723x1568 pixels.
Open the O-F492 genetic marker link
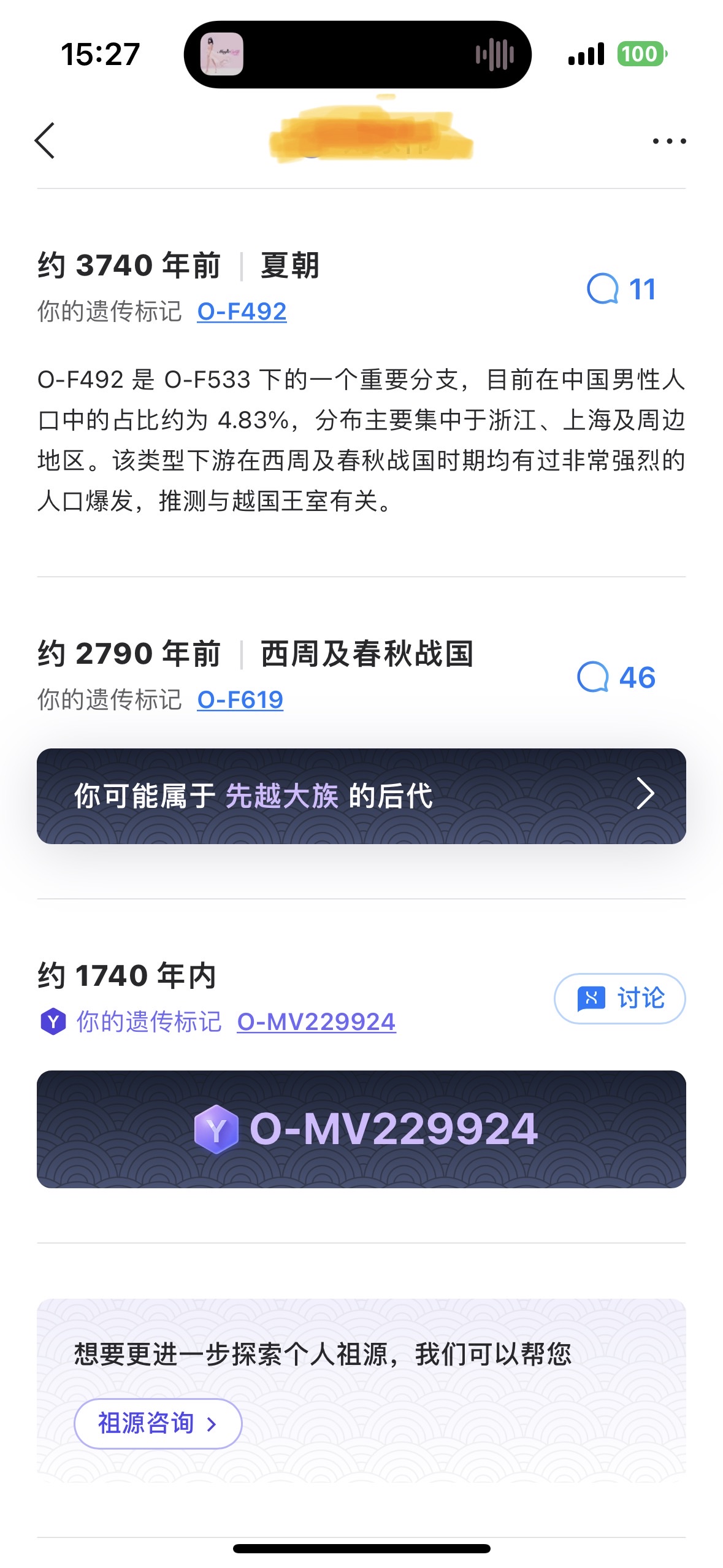(x=242, y=312)
